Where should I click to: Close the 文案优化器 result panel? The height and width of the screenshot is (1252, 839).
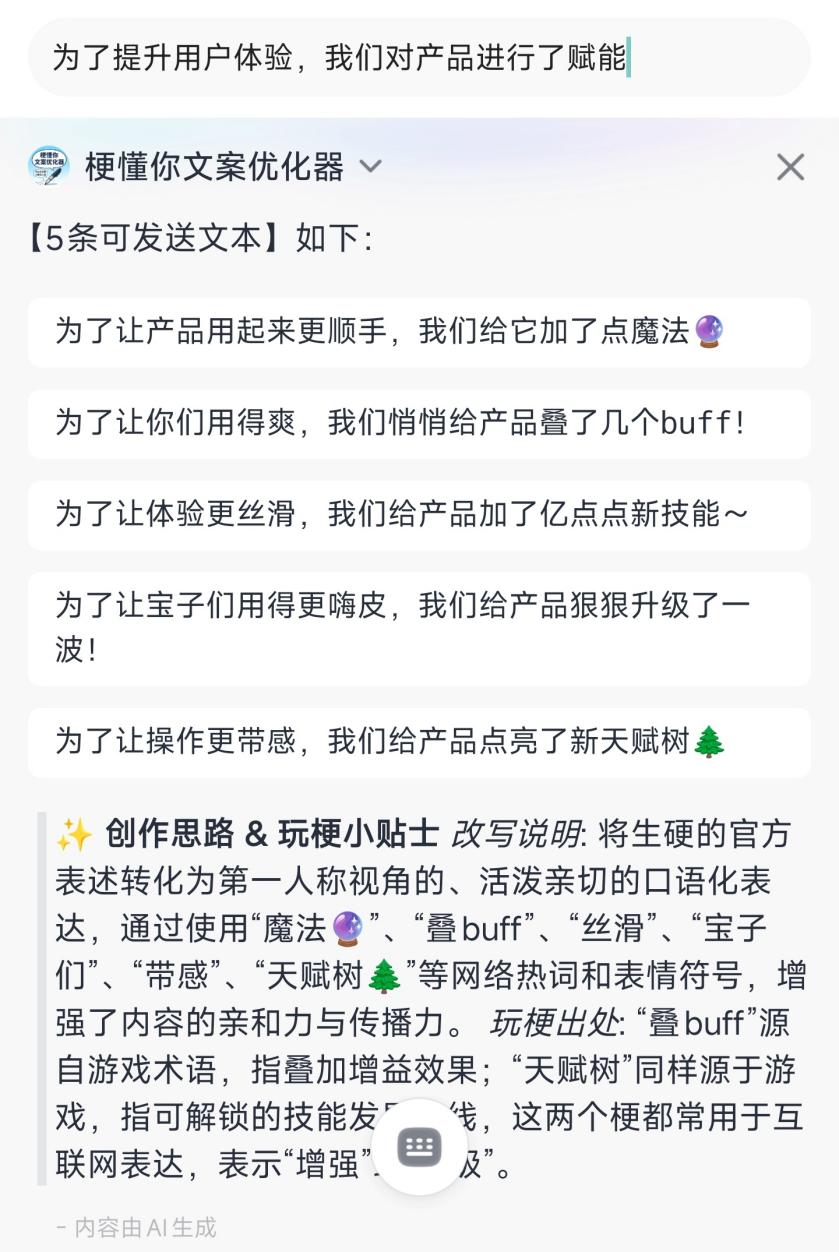791,167
